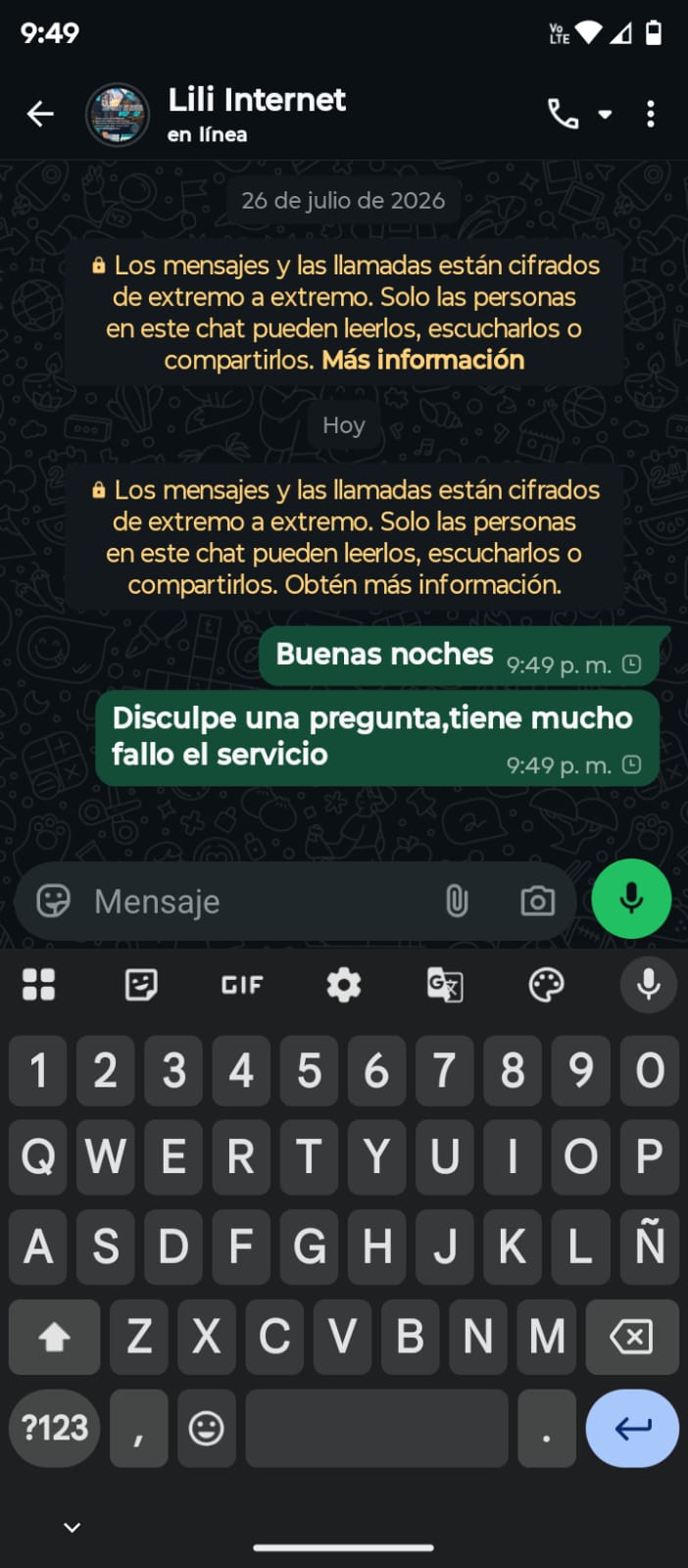Open the keyboard translate tool
Image resolution: width=688 pixels, height=1568 pixels.
click(x=445, y=985)
